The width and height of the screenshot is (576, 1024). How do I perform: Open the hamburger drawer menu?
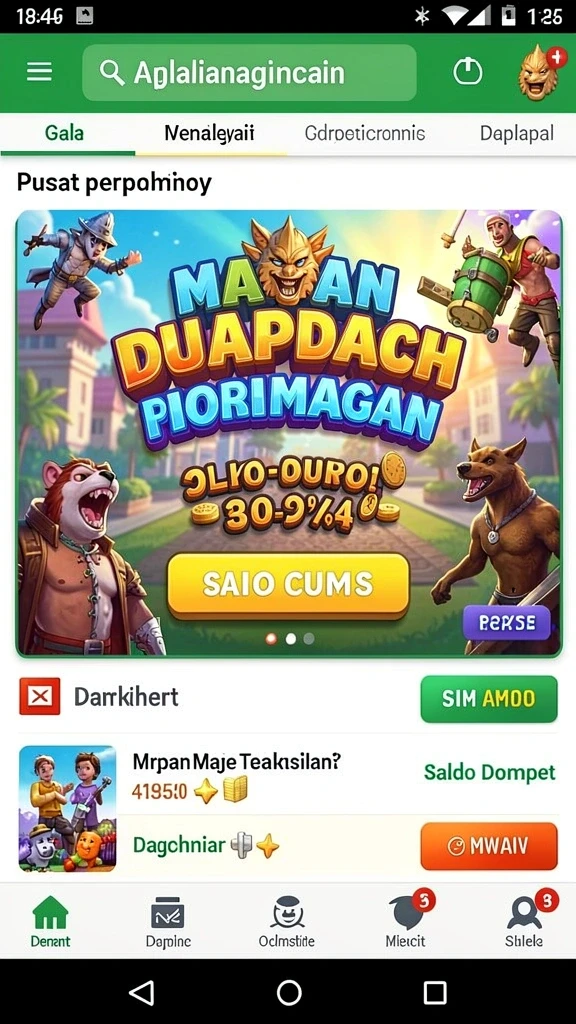tap(39, 72)
